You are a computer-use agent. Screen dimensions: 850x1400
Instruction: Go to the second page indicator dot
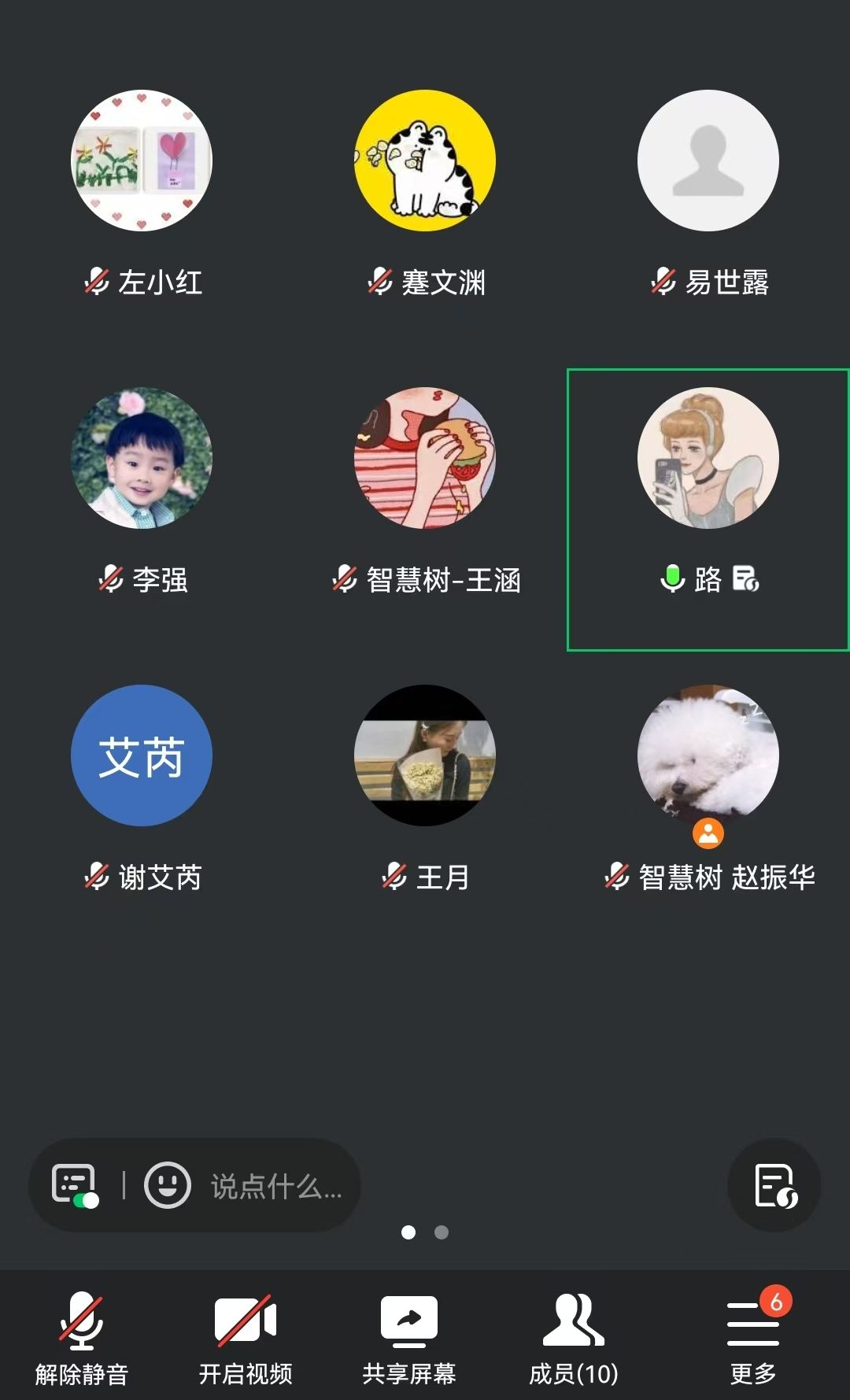pyautogui.click(x=442, y=1232)
